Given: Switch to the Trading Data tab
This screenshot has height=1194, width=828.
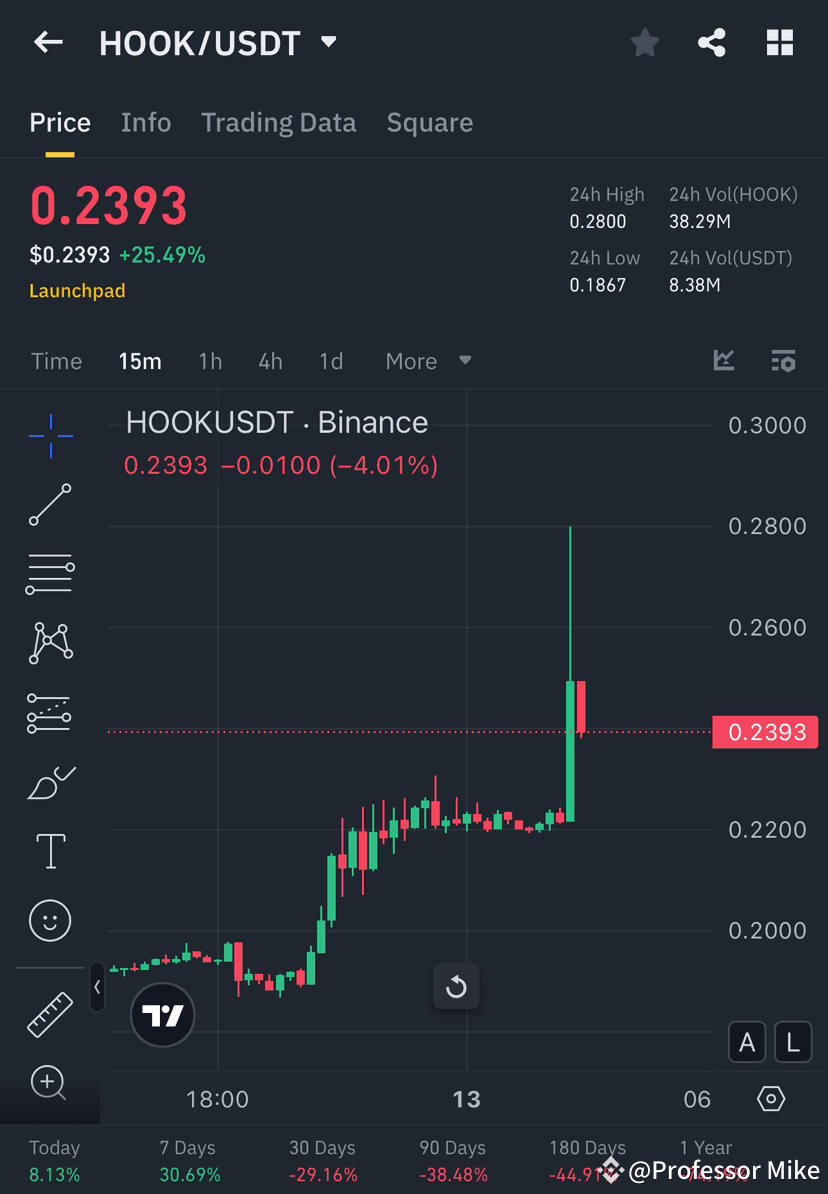Looking at the screenshot, I should (x=278, y=122).
